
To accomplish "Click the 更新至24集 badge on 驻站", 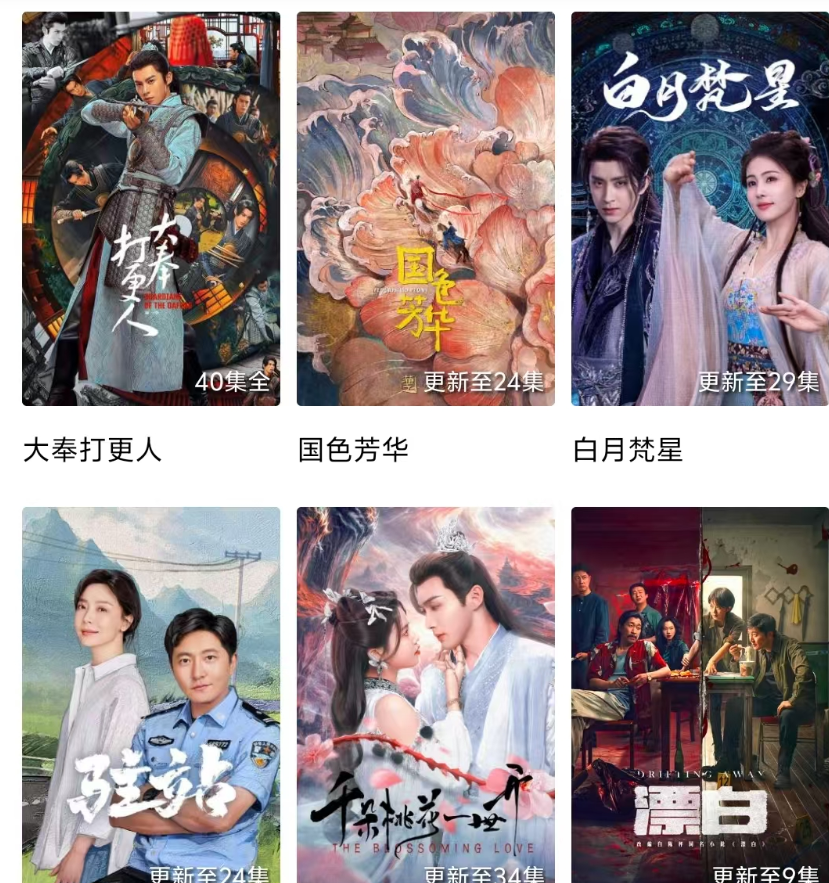I will [214, 872].
